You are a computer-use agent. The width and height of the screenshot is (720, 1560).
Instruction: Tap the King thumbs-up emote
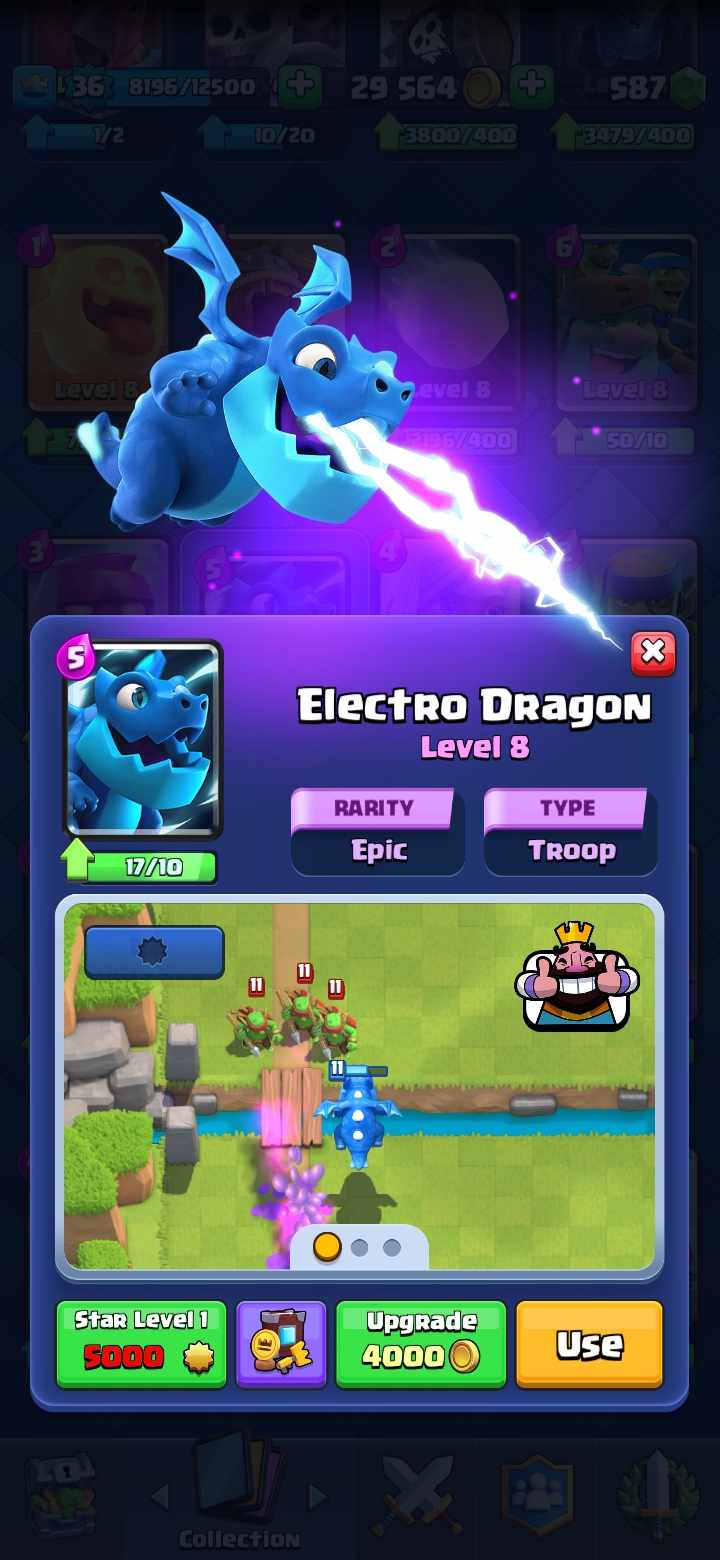tap(576, 975)
